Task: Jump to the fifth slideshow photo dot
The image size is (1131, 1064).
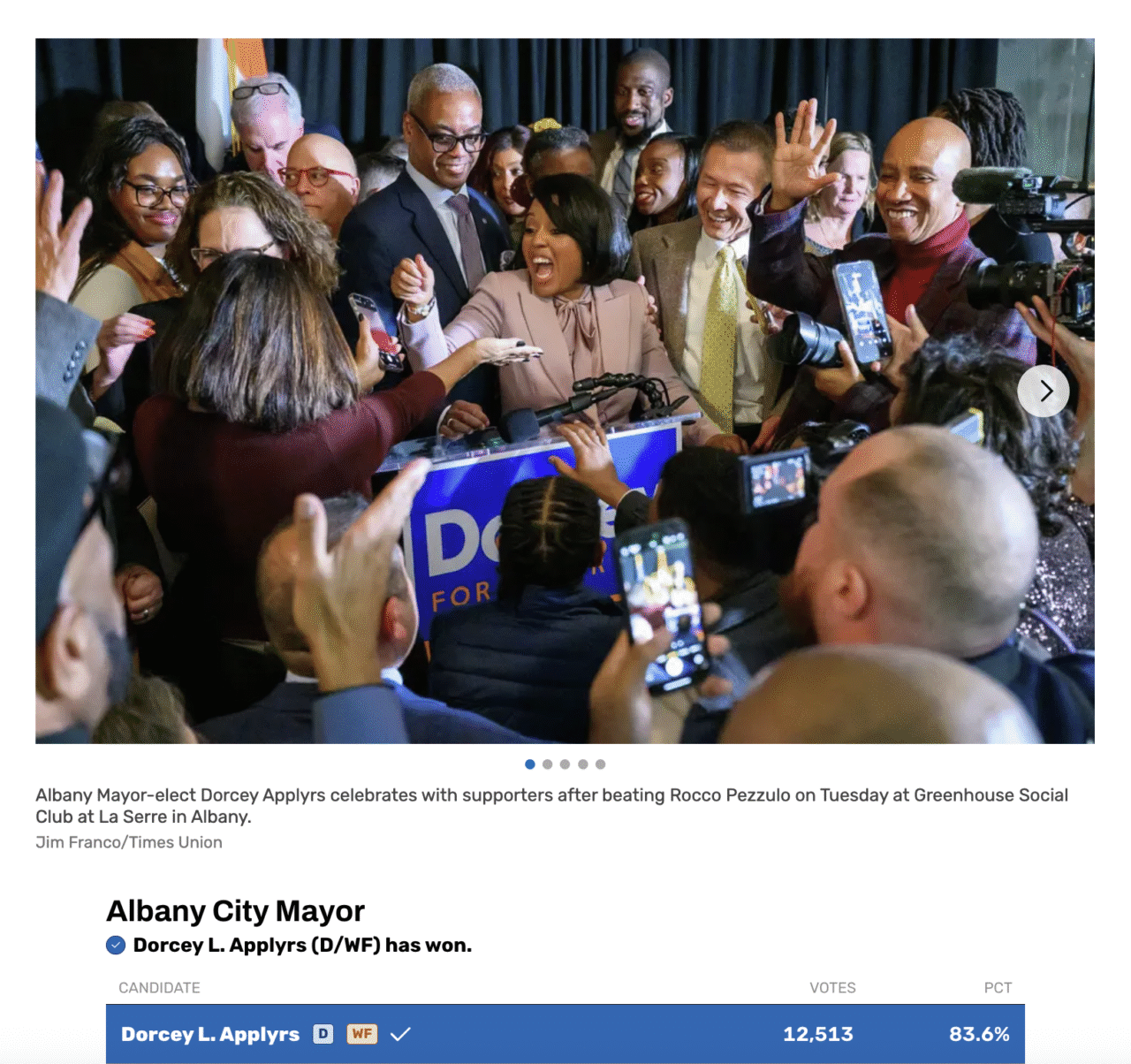Action: pyautogui.click(x=601, y=764)
